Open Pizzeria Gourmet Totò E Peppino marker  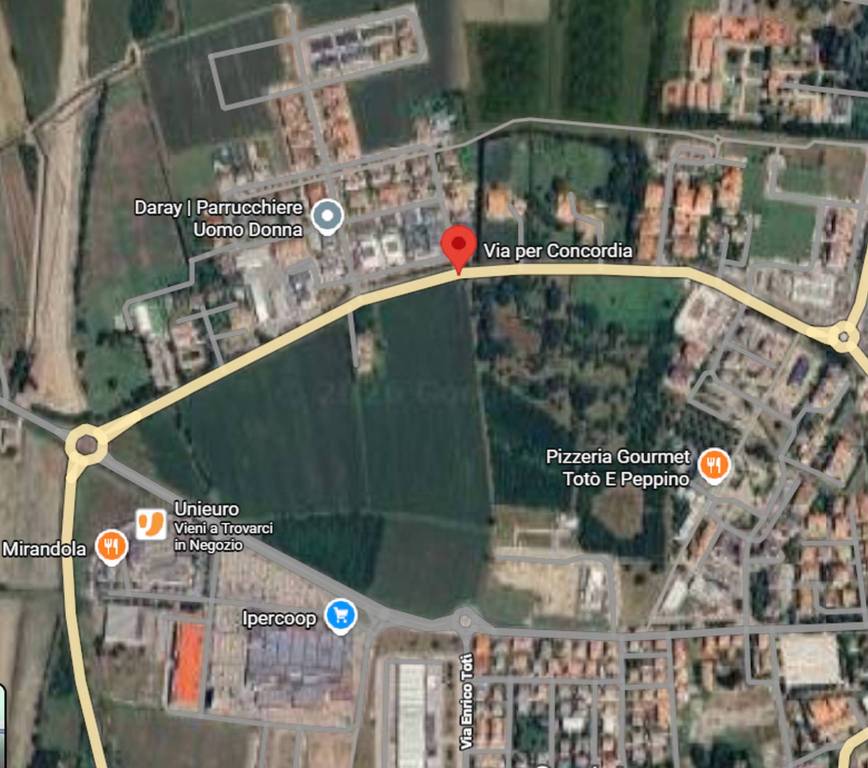714,465
